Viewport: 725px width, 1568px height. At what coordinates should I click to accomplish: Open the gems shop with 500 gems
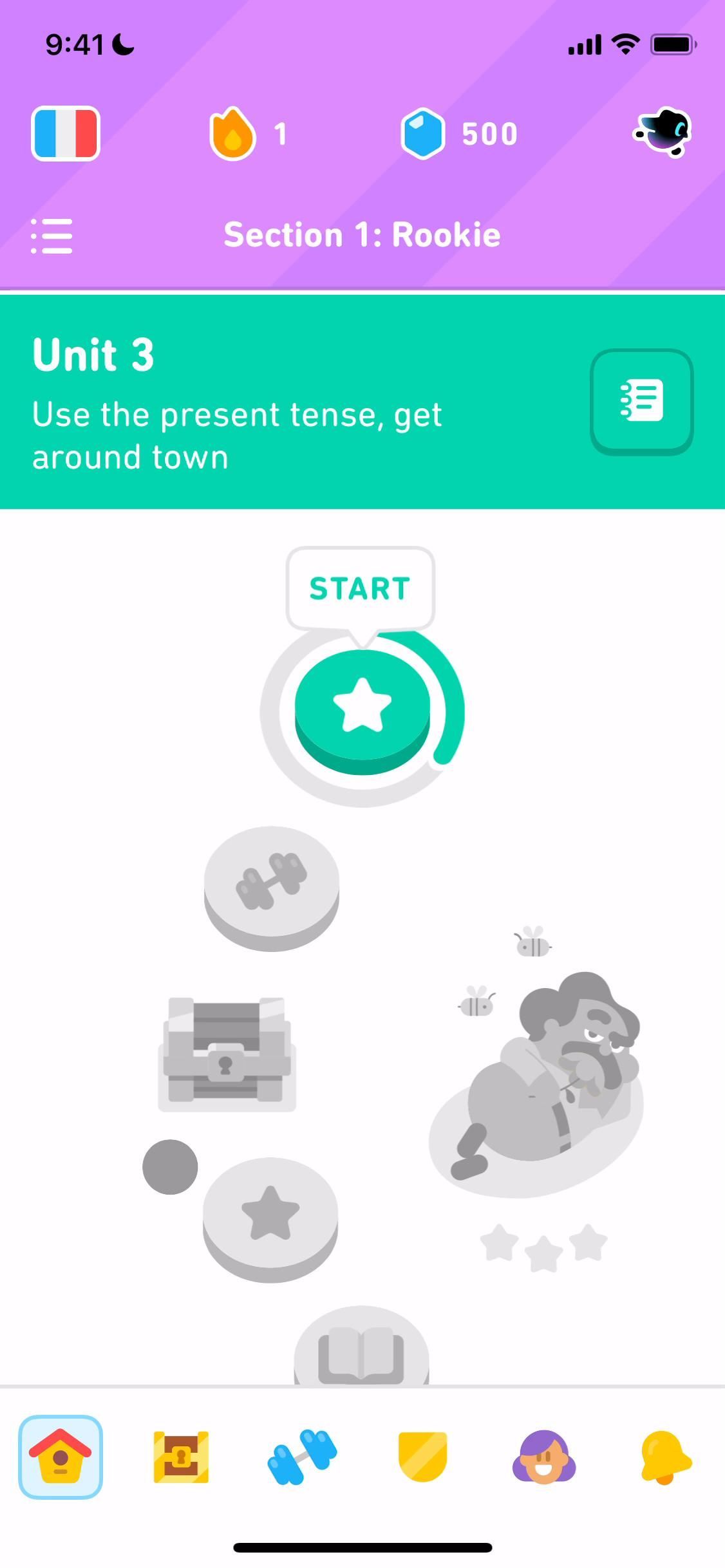tap(459, 133)
